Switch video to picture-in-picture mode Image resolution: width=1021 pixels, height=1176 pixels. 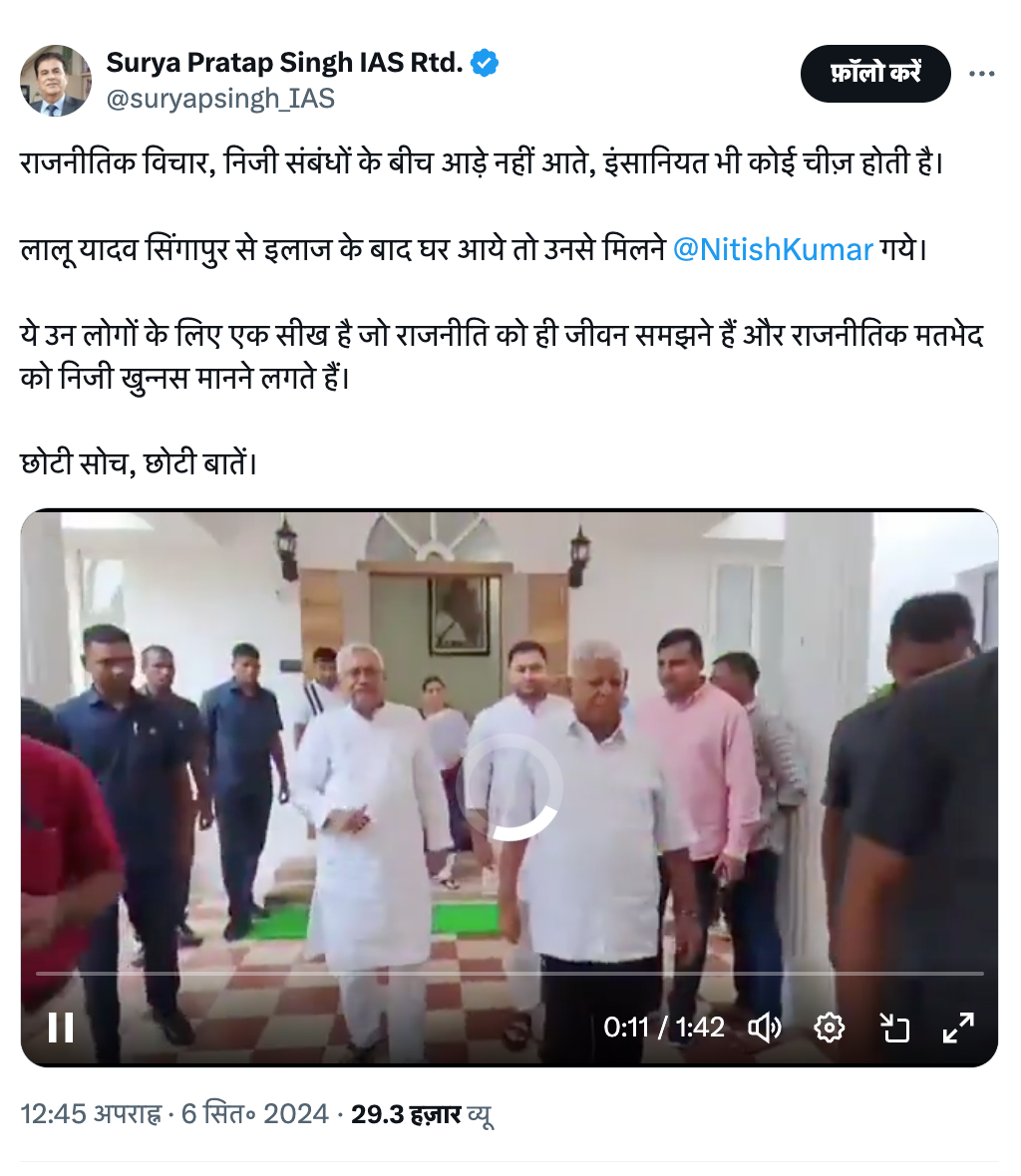click(894, 1028)
